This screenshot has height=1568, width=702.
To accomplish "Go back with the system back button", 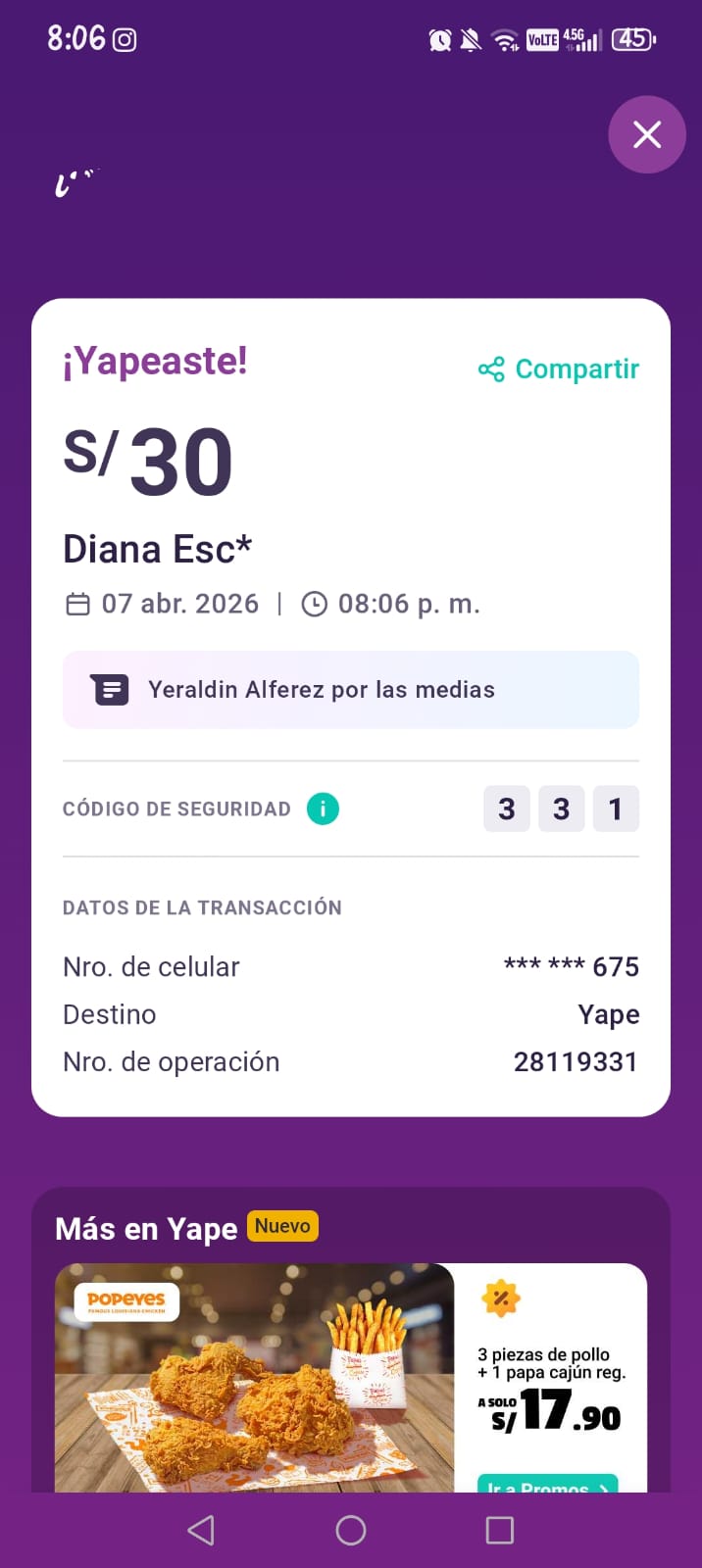I will 201,1530.
